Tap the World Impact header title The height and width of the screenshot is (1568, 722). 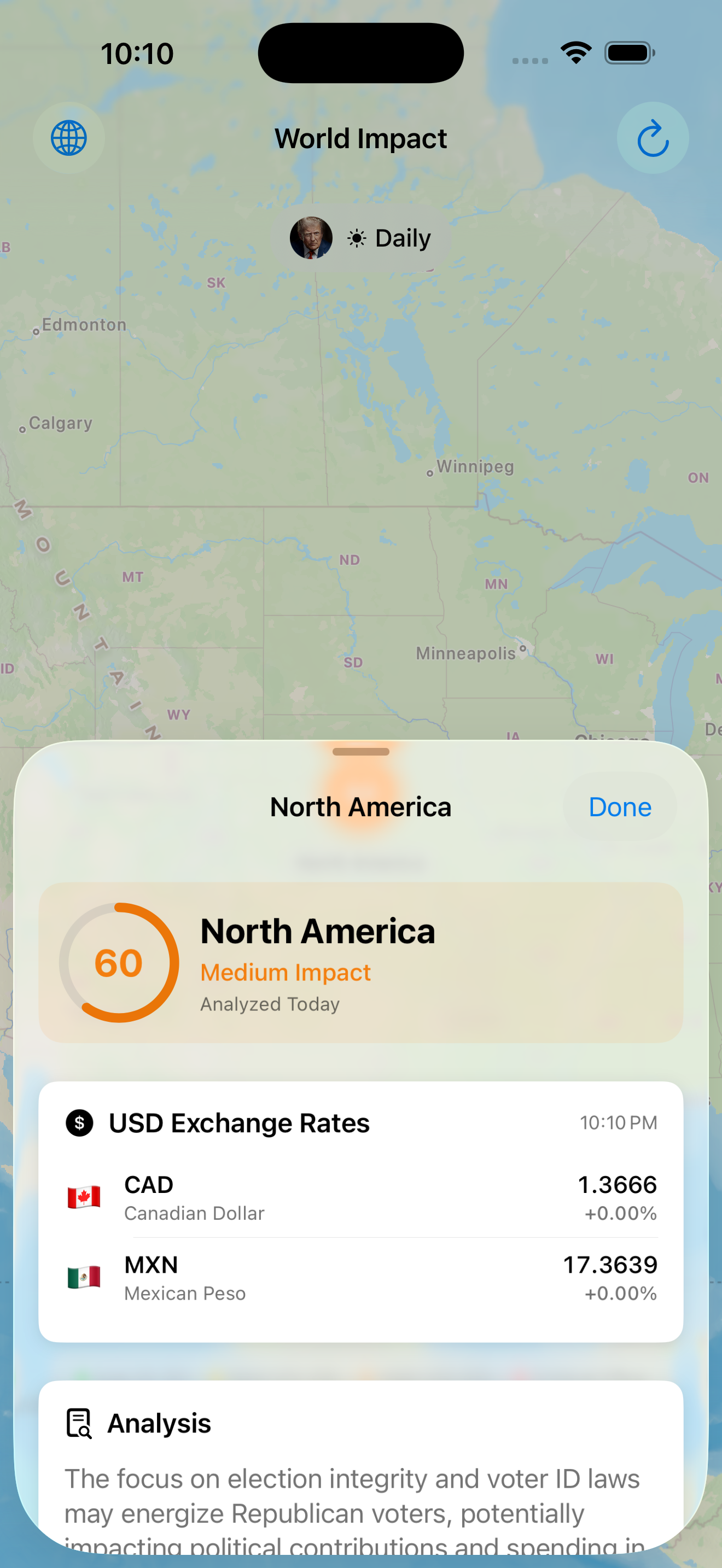(361, 138)
